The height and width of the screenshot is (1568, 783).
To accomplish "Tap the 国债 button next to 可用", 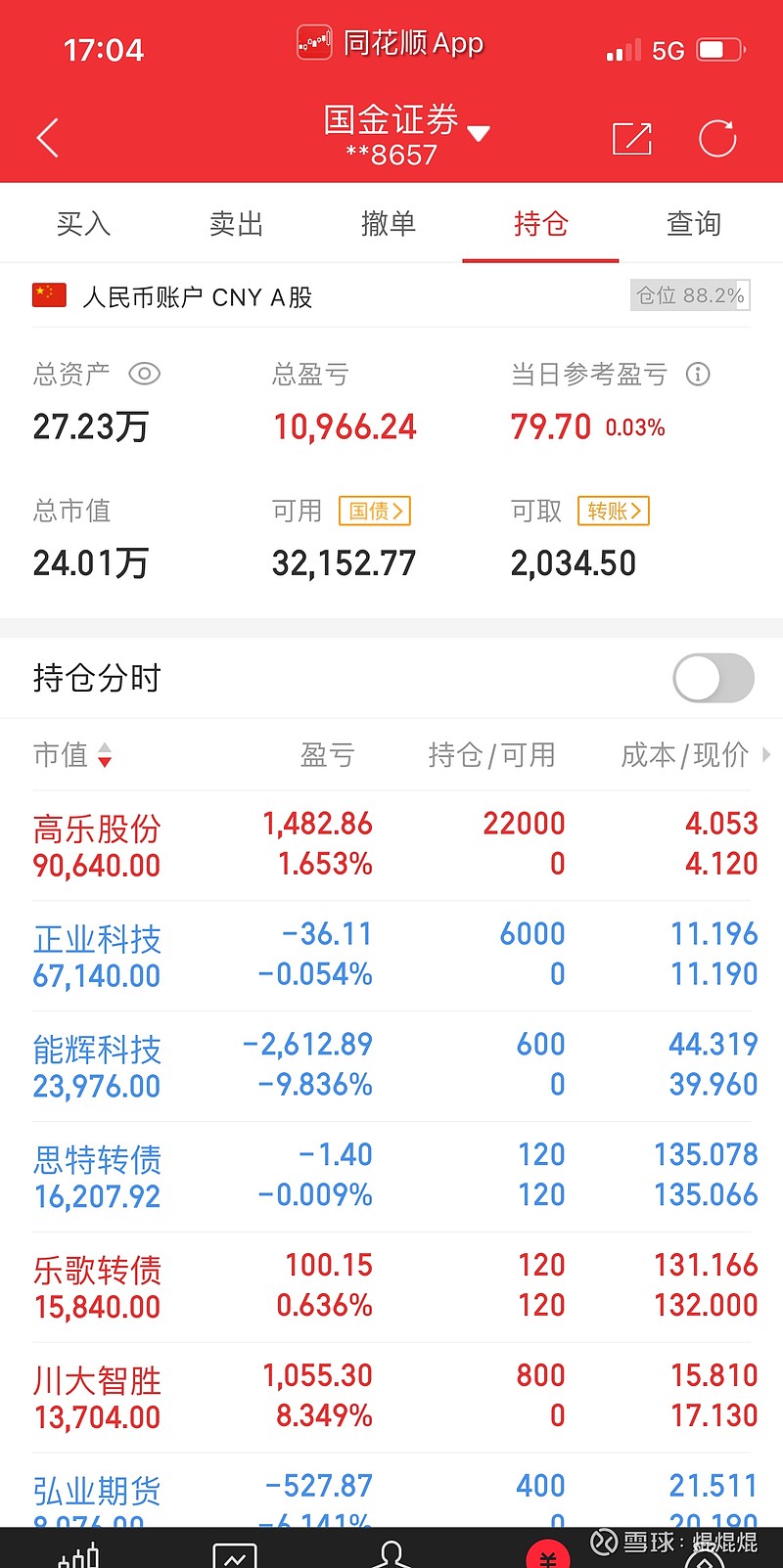I will 374,511.
